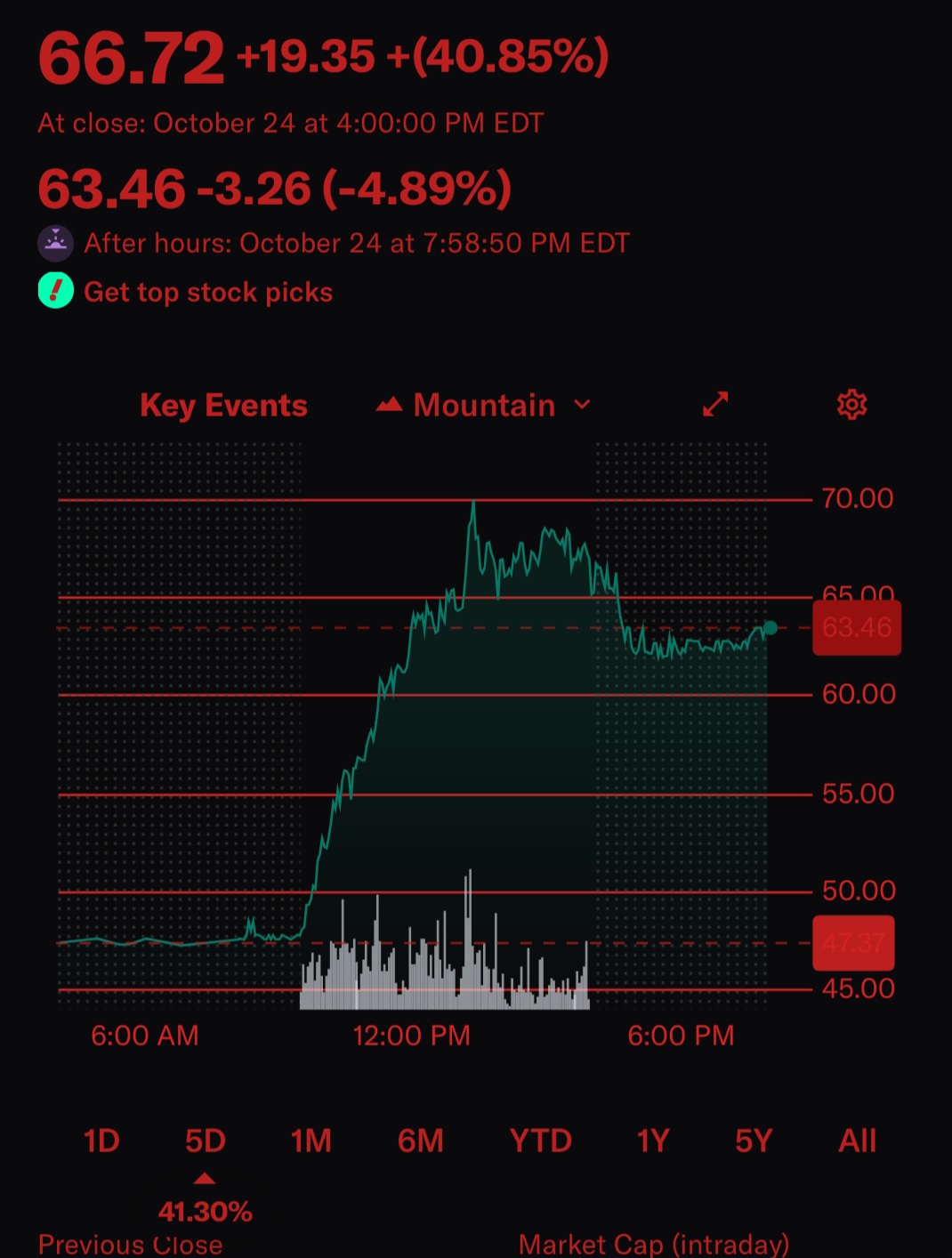View the 1Y chart range
The image size is (952, 1258).
652,1141
